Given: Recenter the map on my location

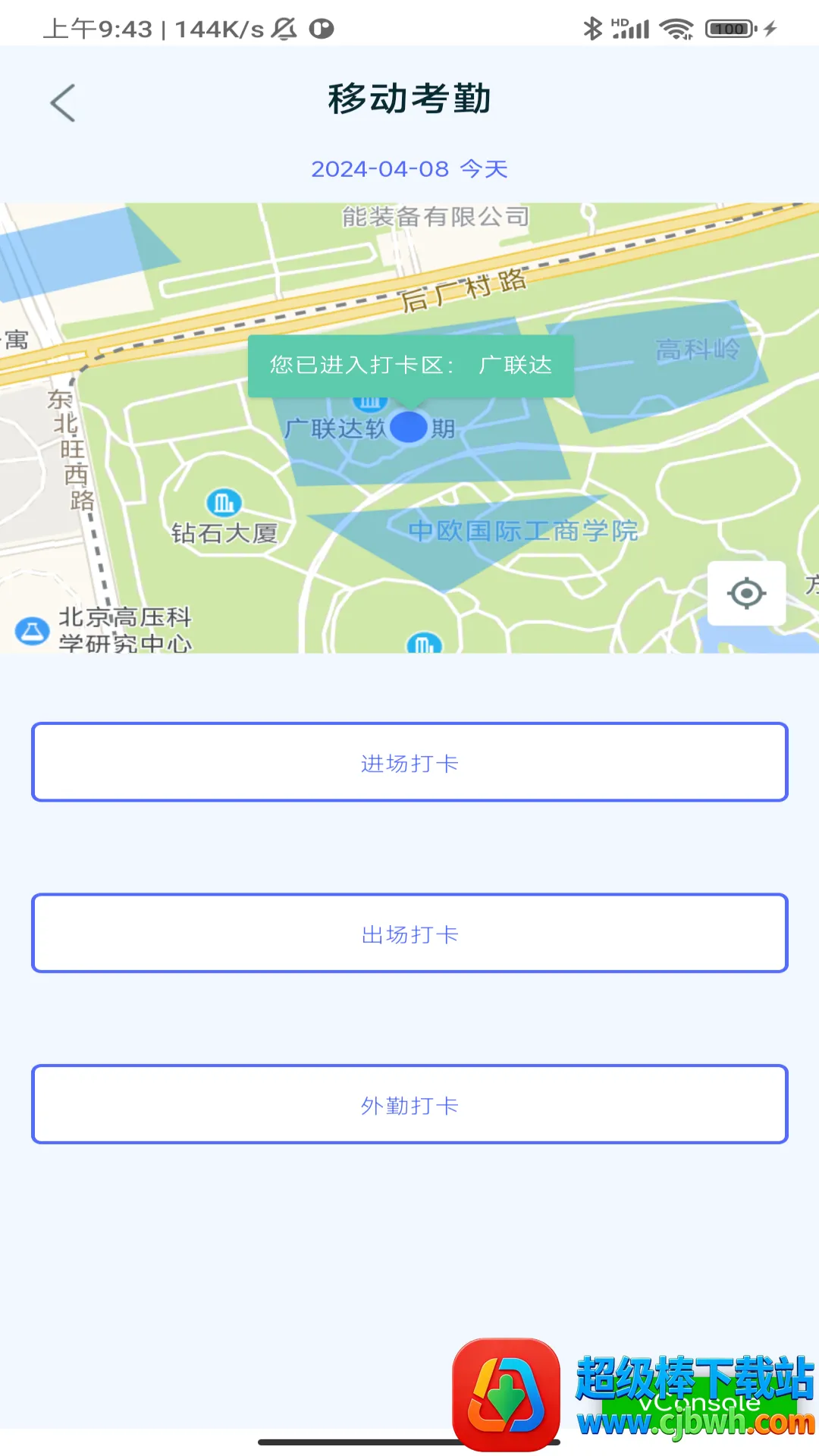Looking at the screenshot, I should 746,593.
